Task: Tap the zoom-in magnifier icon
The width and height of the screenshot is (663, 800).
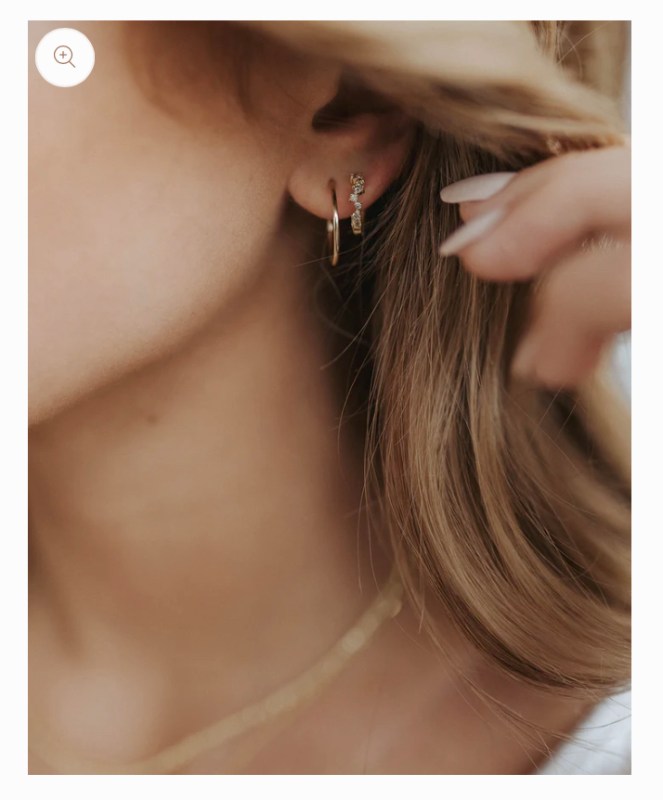Action: click(x=65, y=57)
